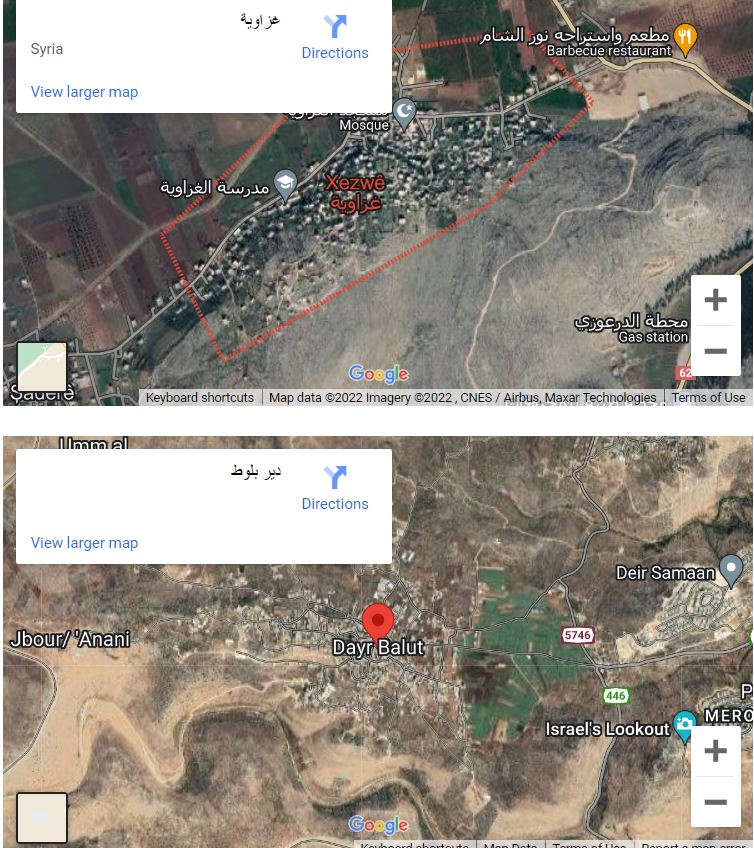Select the Barbecue restaurant pin

(685, 39)
